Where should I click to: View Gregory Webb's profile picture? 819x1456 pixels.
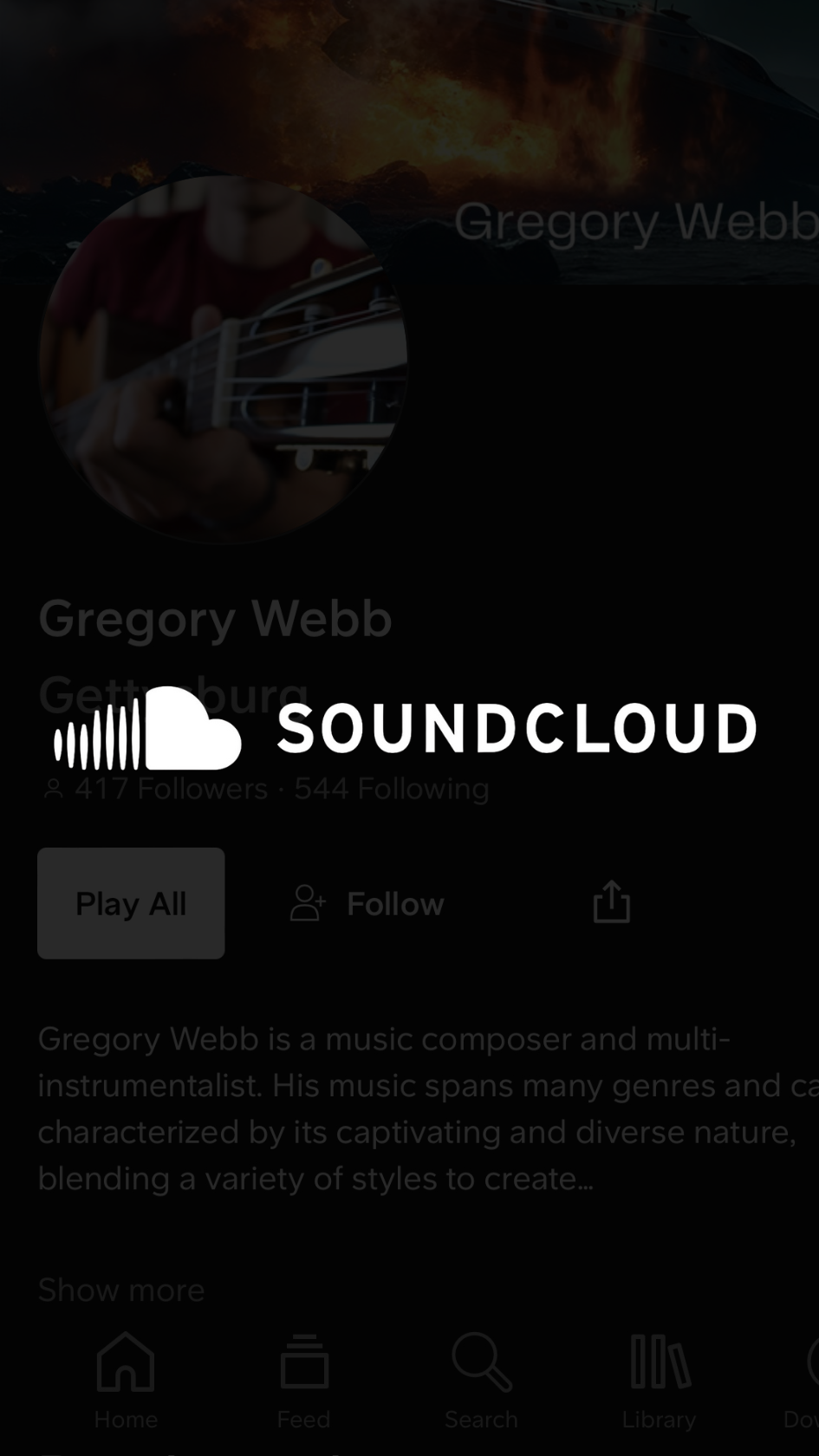pyautogui.click(x=223, y=360)
